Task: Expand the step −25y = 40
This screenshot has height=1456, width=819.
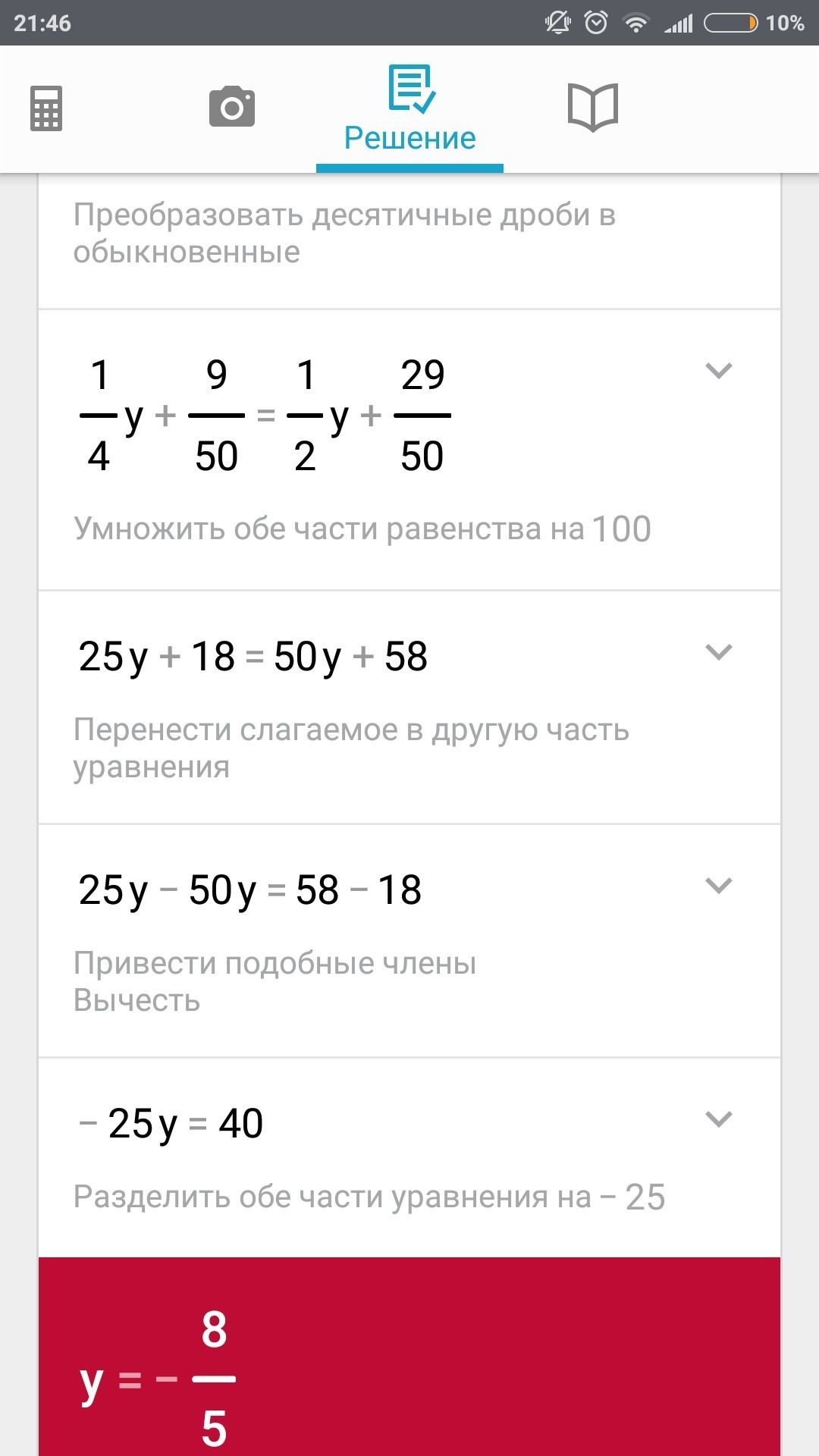Action: pyautogui.click(x=718, y=1119)
